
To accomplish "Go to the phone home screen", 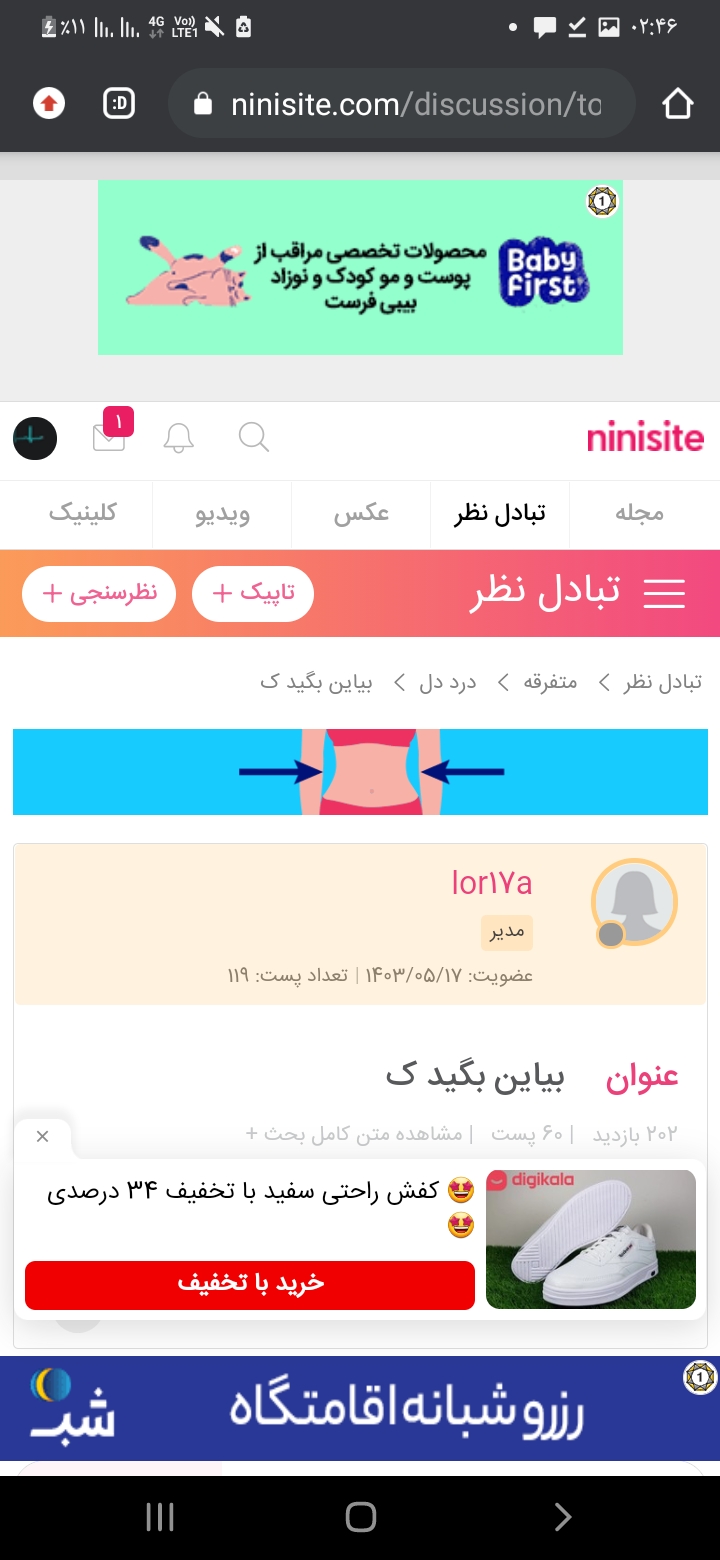I will (360, 1517).
